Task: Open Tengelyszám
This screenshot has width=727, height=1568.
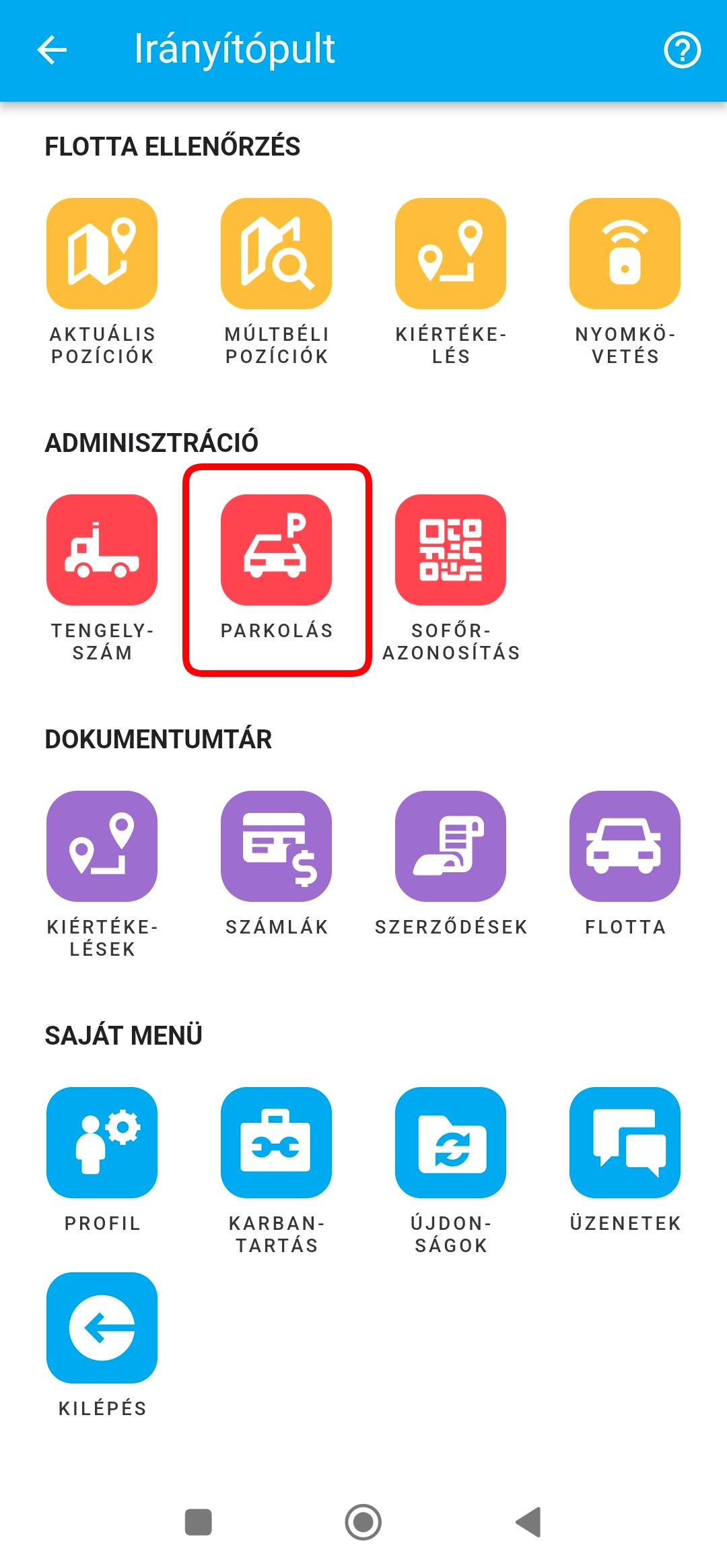Action: pos(102,550)
